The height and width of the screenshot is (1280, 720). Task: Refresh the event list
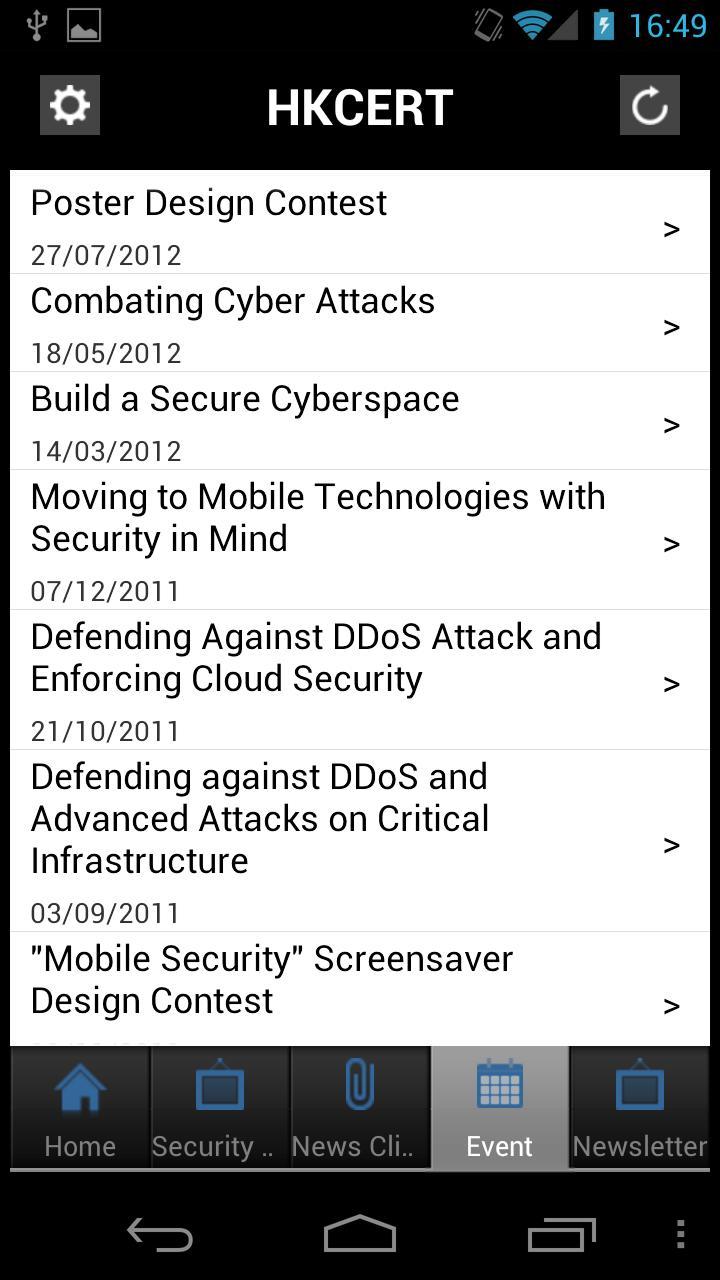click(649, 105)
